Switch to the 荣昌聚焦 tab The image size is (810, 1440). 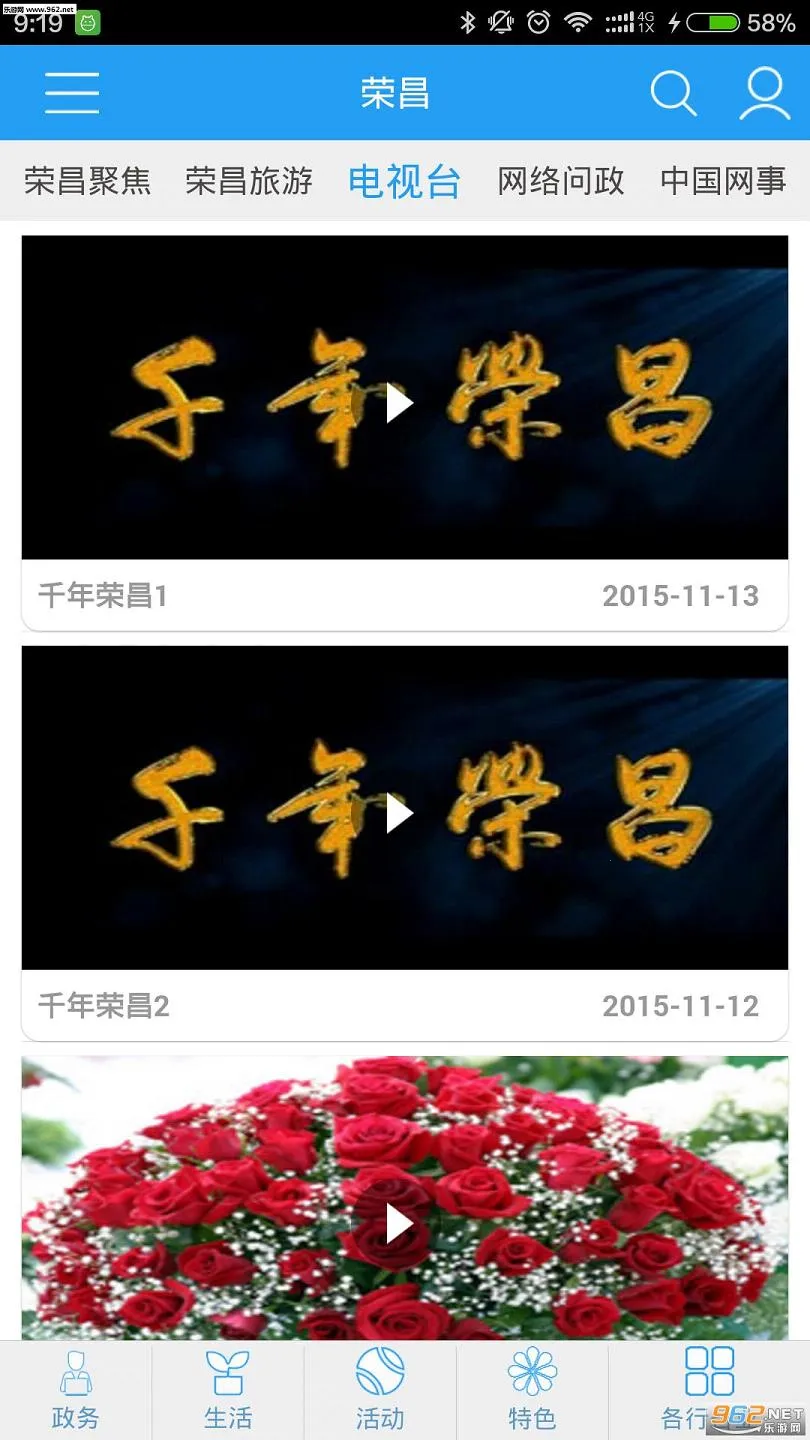[86, 181]
